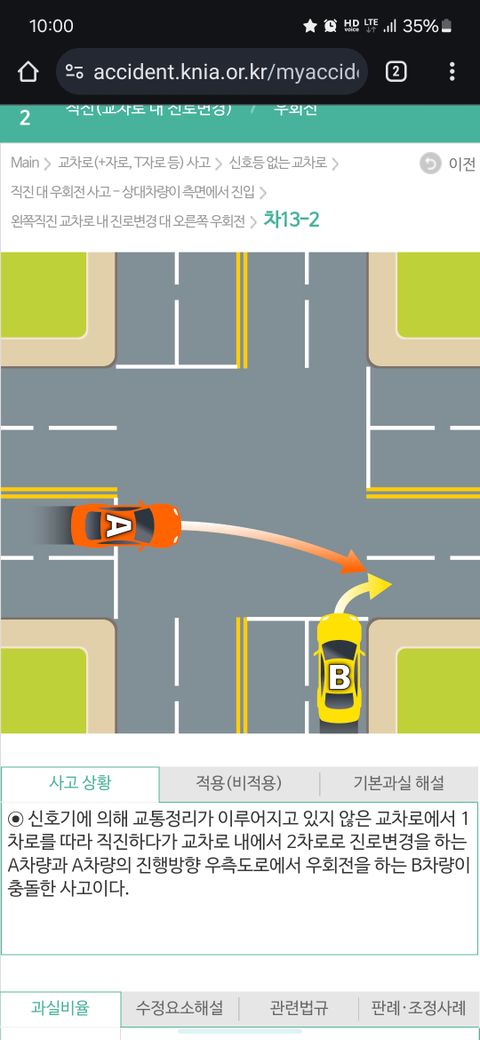Go to the browser home page

click(x=28, y=72)
